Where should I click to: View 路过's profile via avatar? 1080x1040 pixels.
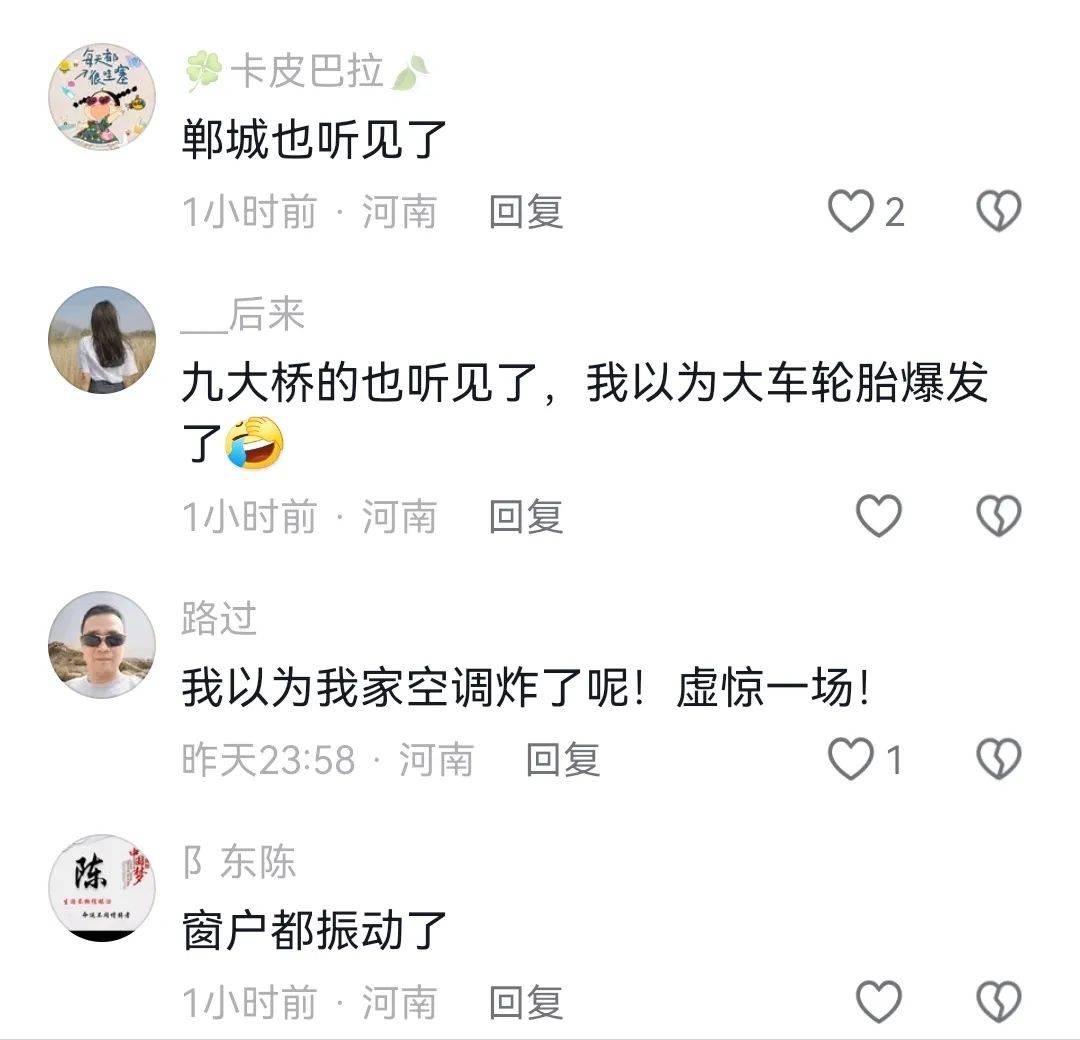(x=102, y=645)
